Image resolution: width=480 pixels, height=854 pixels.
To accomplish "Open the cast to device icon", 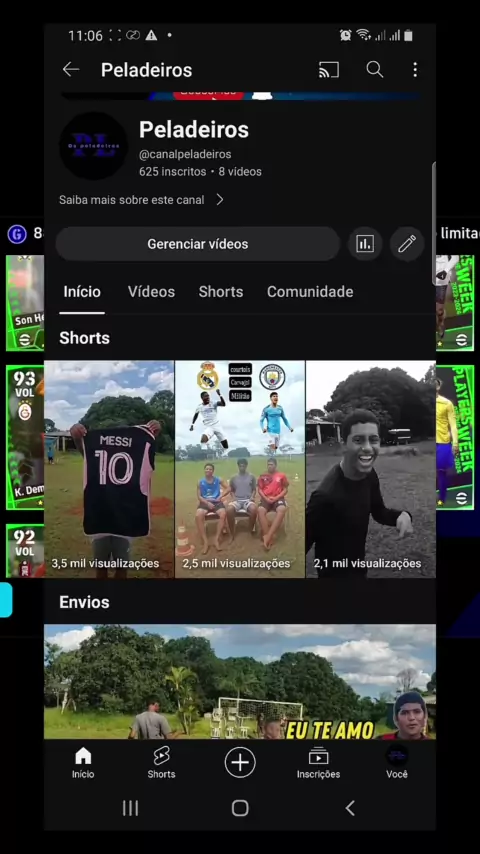I will point(329,70).
